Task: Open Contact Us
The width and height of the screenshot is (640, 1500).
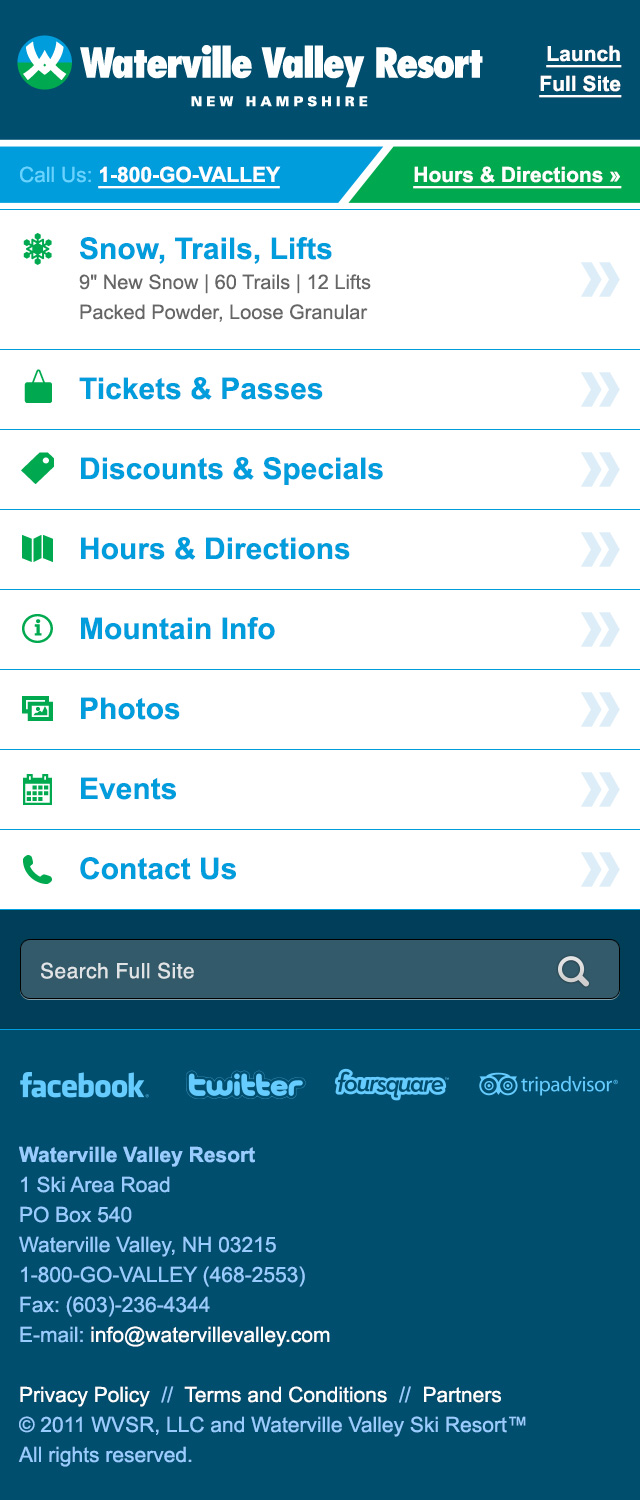Action: pyautogui.click(x=158, y=869)
